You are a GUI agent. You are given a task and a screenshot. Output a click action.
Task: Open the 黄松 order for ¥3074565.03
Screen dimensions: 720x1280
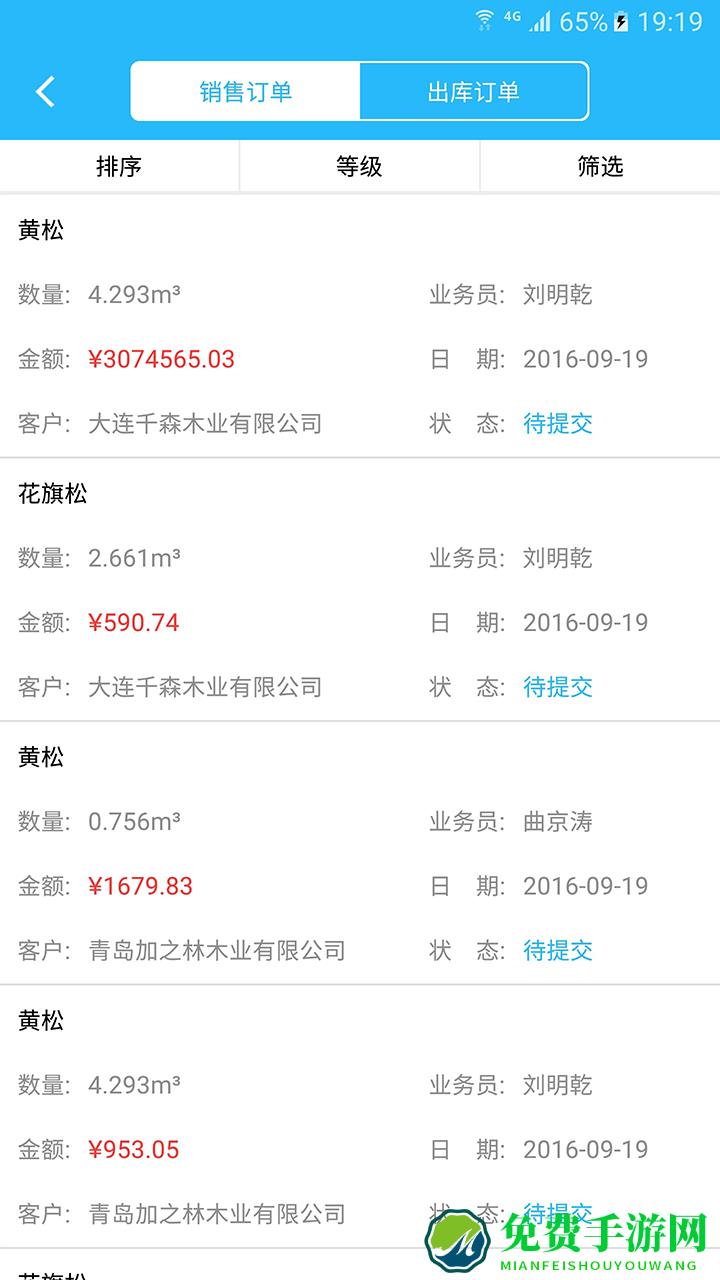pyautogui.click(x=360, y=327)
